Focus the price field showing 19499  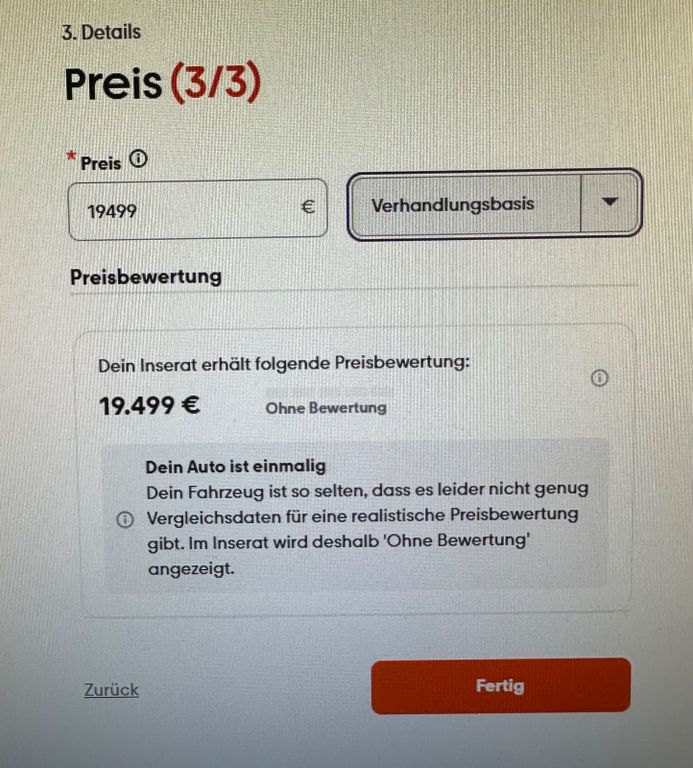click(198, 210)
